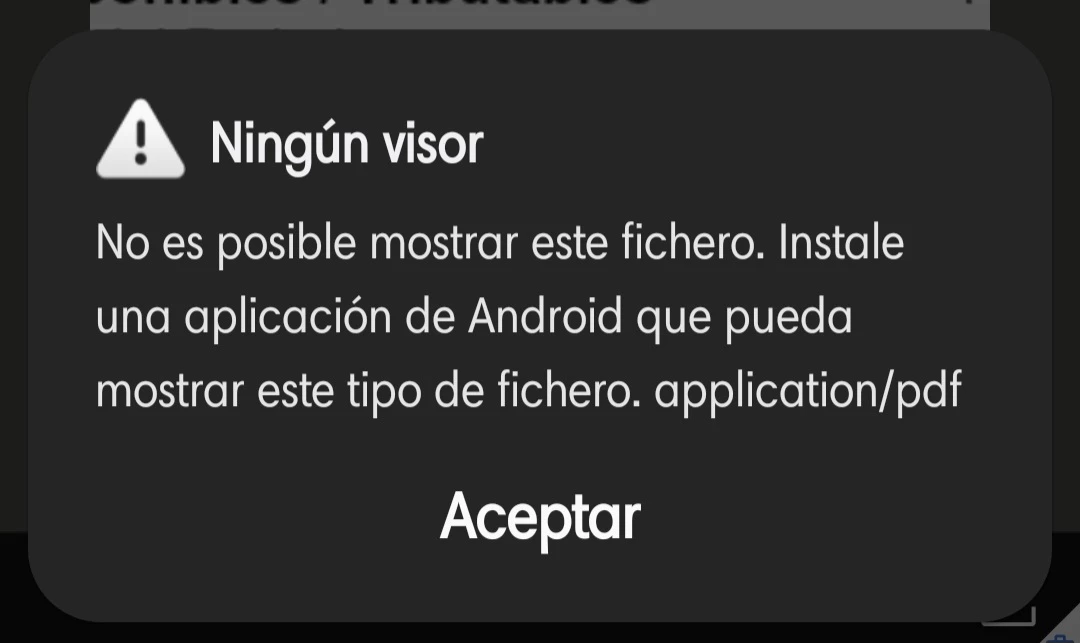
Task: Dismiss the dialog with Aceptar
Action: tap(540, 518)
